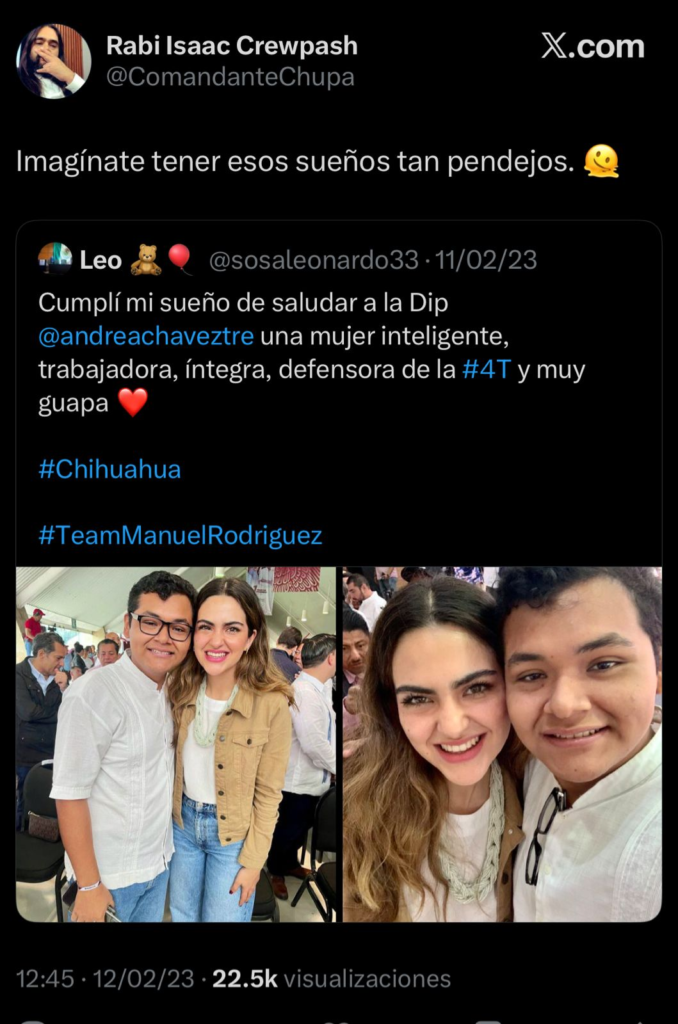This screenshot has width=678, height=1024.
Task: Open the #4T hashtag
Action: point(487,369)
